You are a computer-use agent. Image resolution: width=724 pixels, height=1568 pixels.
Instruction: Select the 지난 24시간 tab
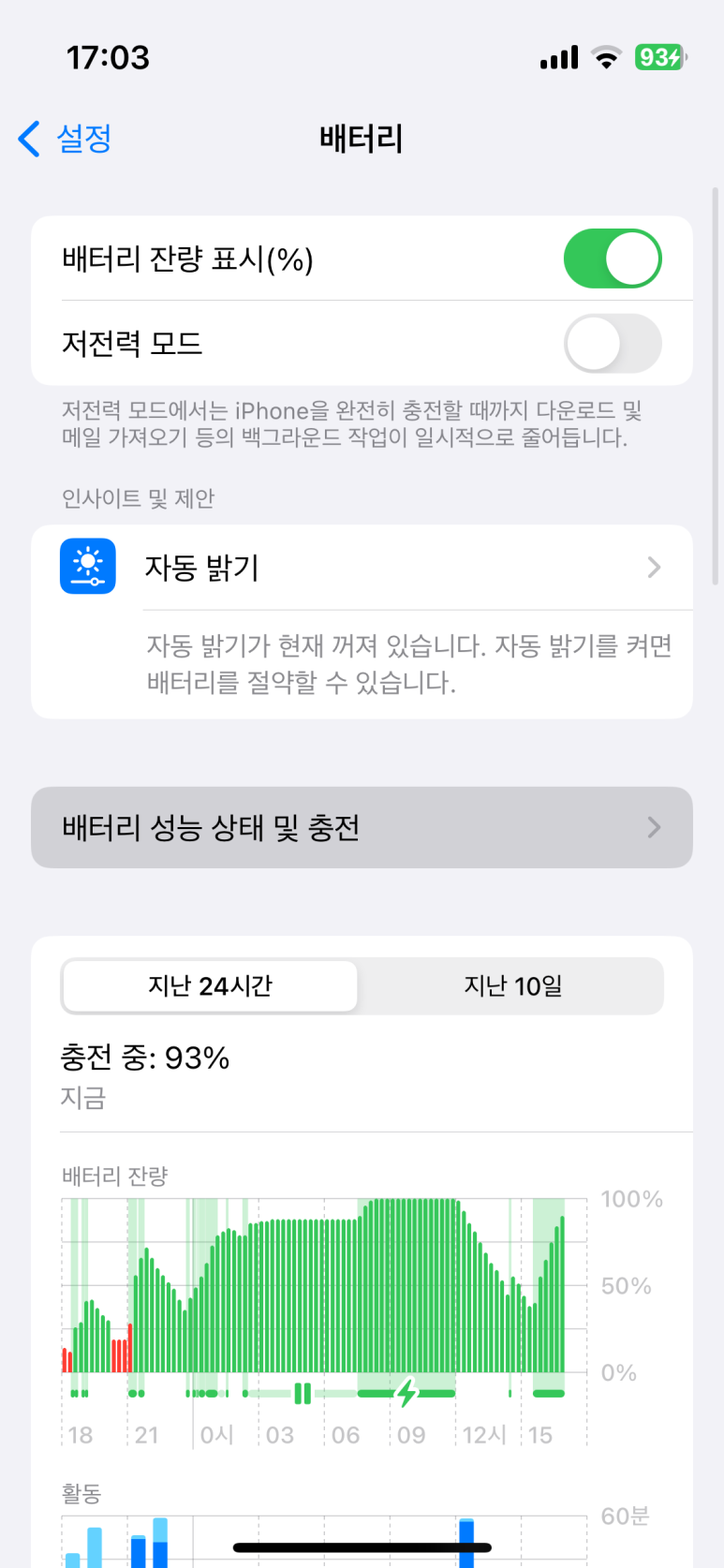(x=211, y=985)
